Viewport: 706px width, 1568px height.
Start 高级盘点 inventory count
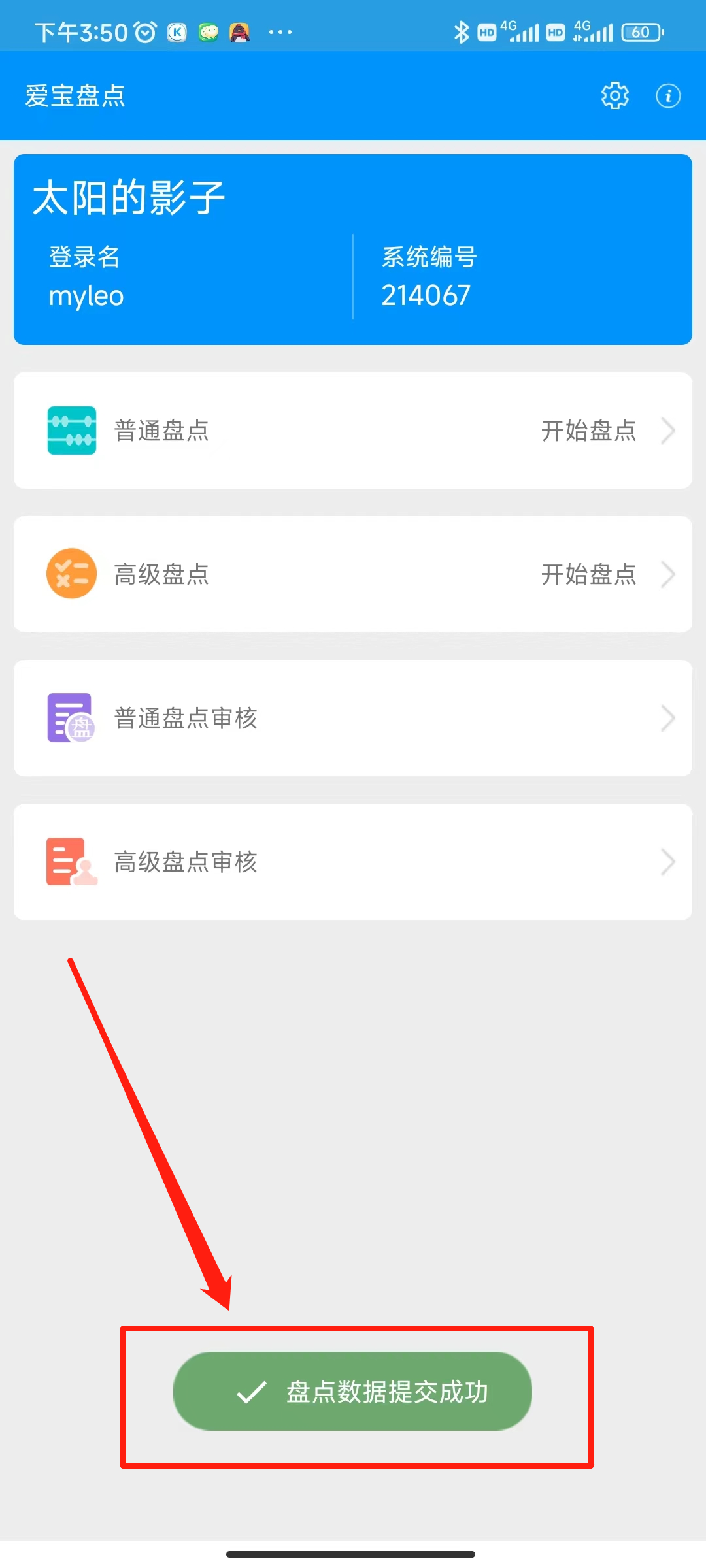[x=353, y=574]
